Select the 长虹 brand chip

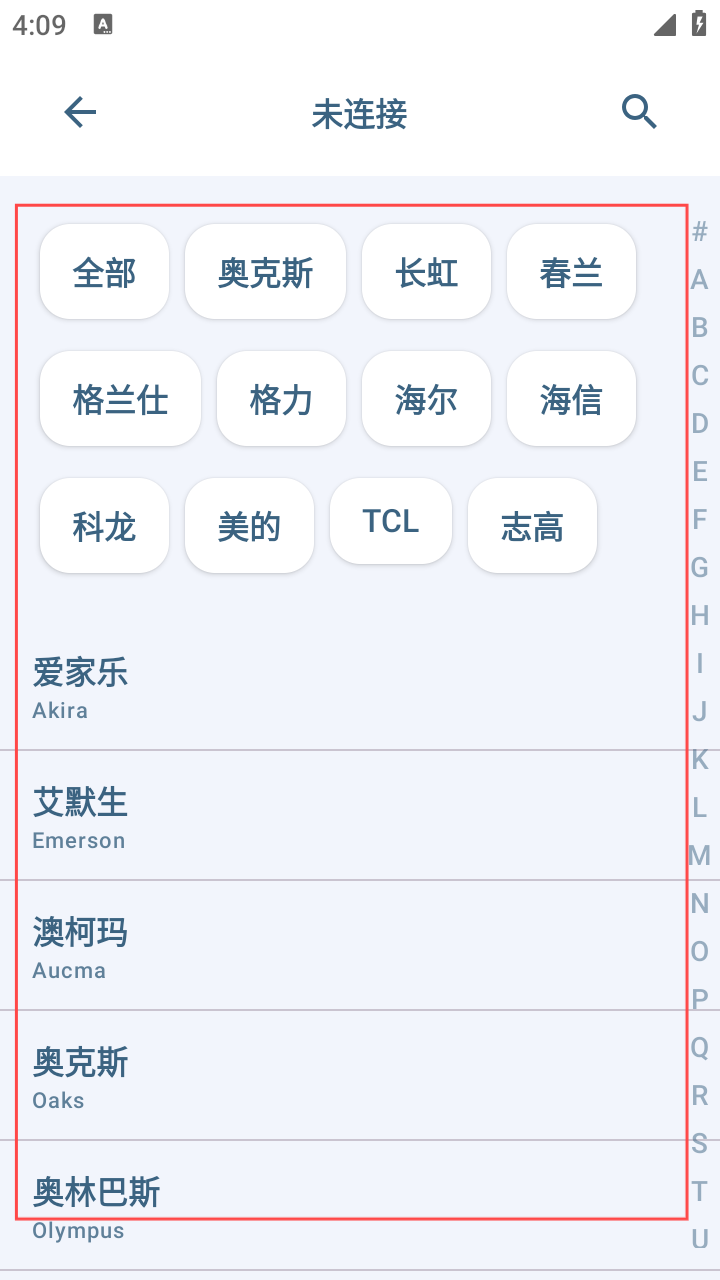click(x=426, y=272)
